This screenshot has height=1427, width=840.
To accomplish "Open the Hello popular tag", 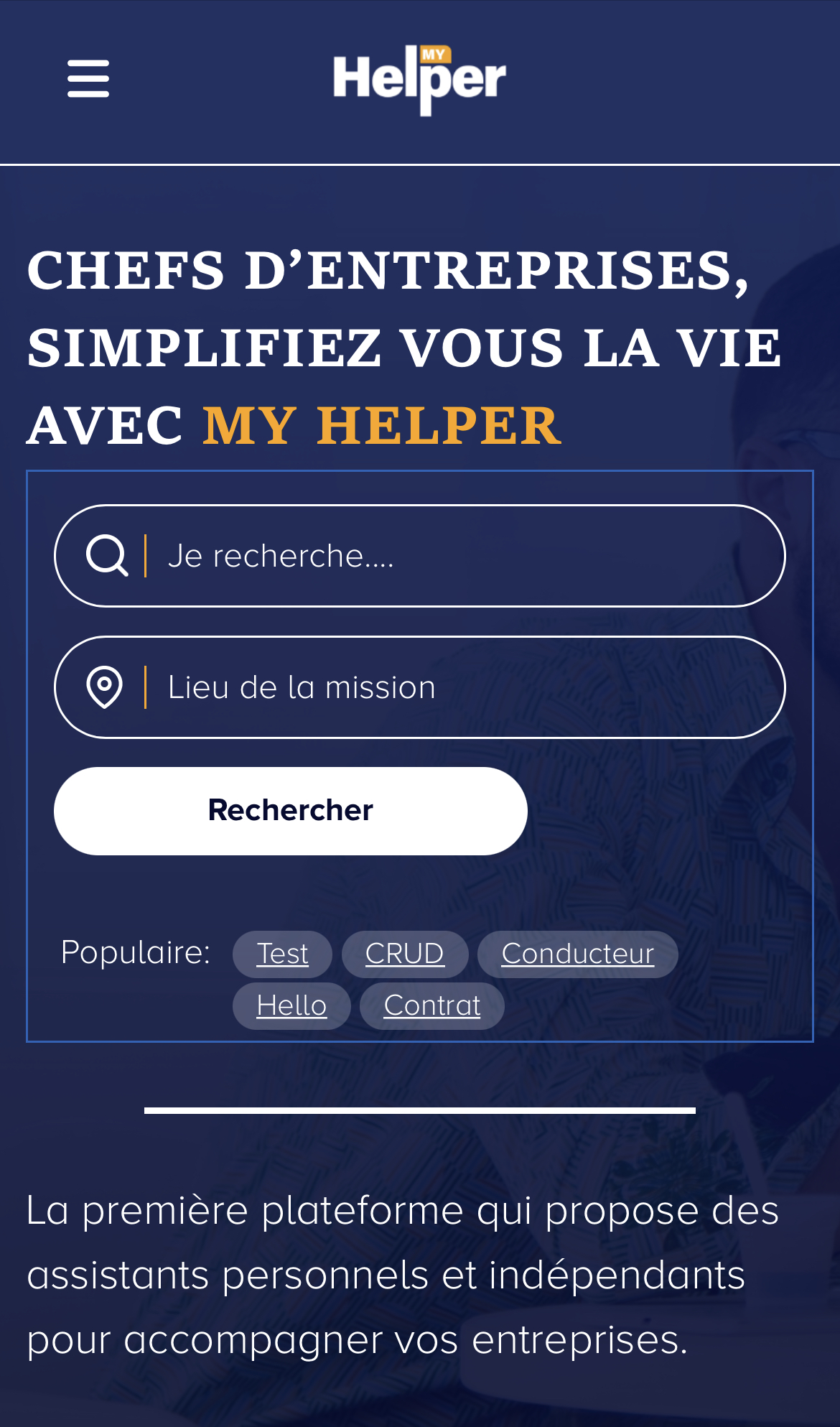I will 291,1005.
